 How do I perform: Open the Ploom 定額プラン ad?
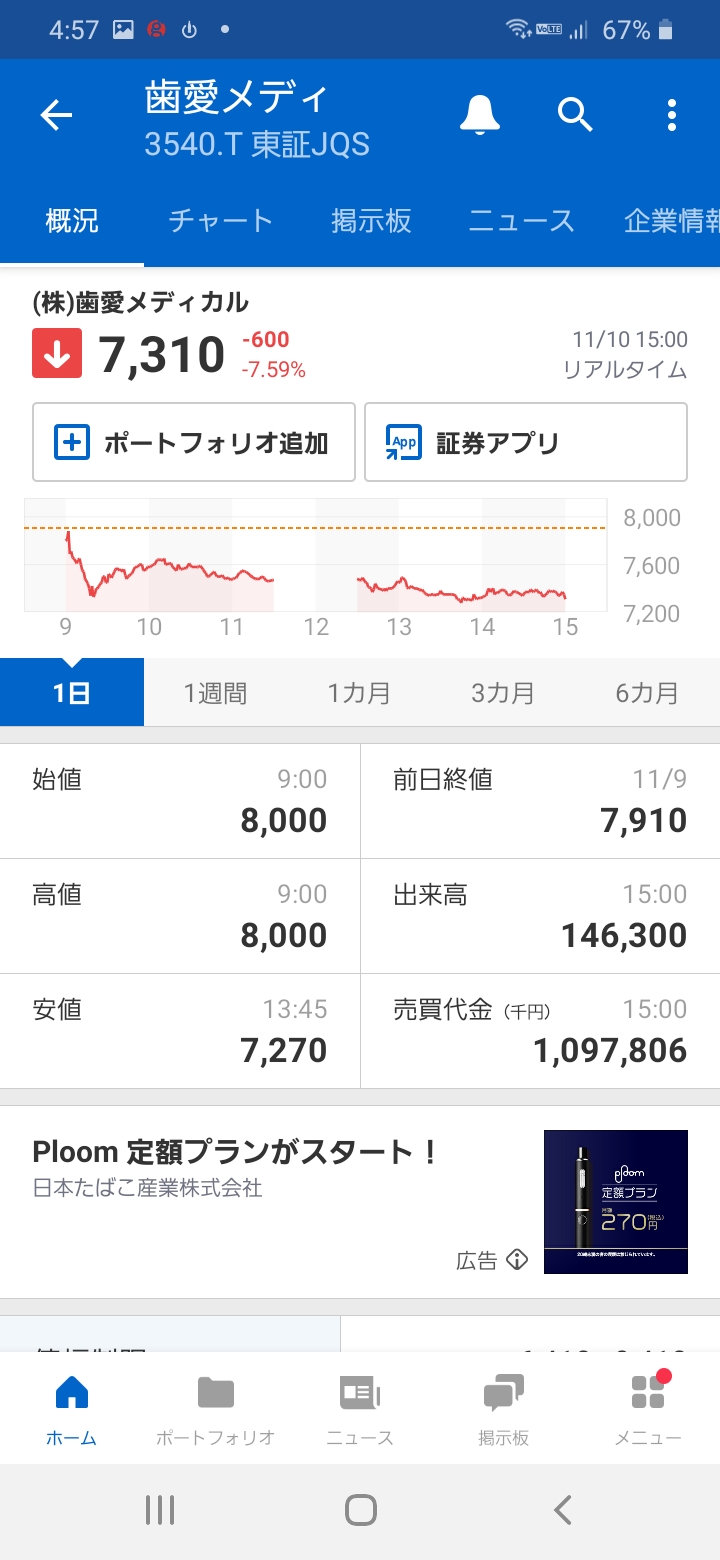pyautogui.click(x=360, y=1200)
